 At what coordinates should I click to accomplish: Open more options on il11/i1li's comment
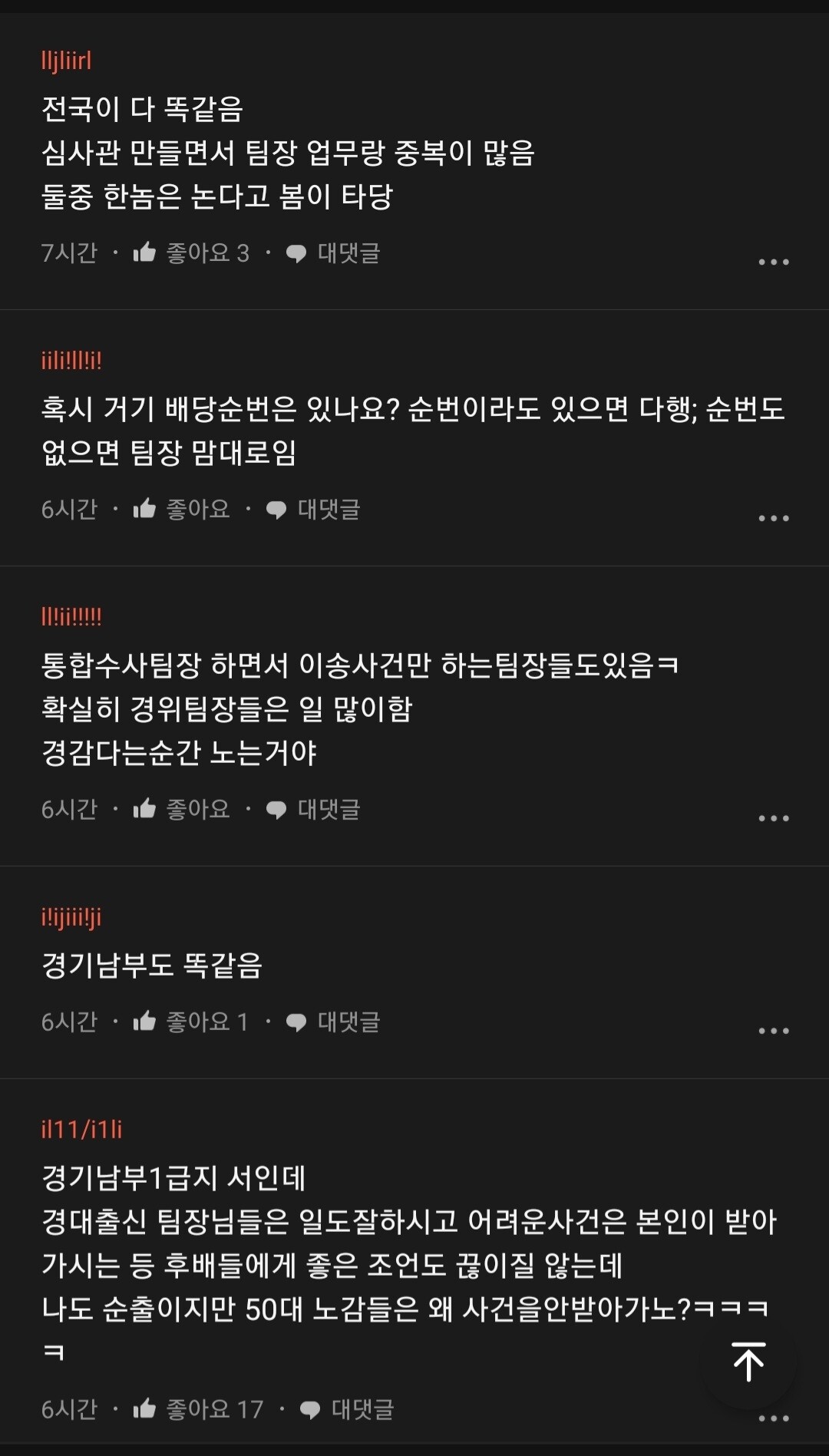coord(774,1417)
